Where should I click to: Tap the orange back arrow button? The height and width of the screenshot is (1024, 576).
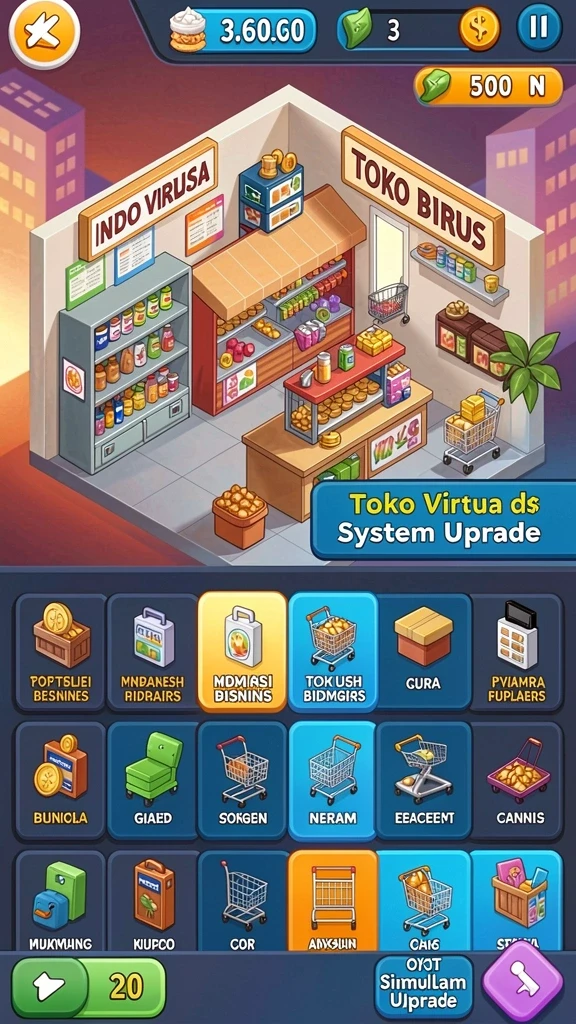44,31
